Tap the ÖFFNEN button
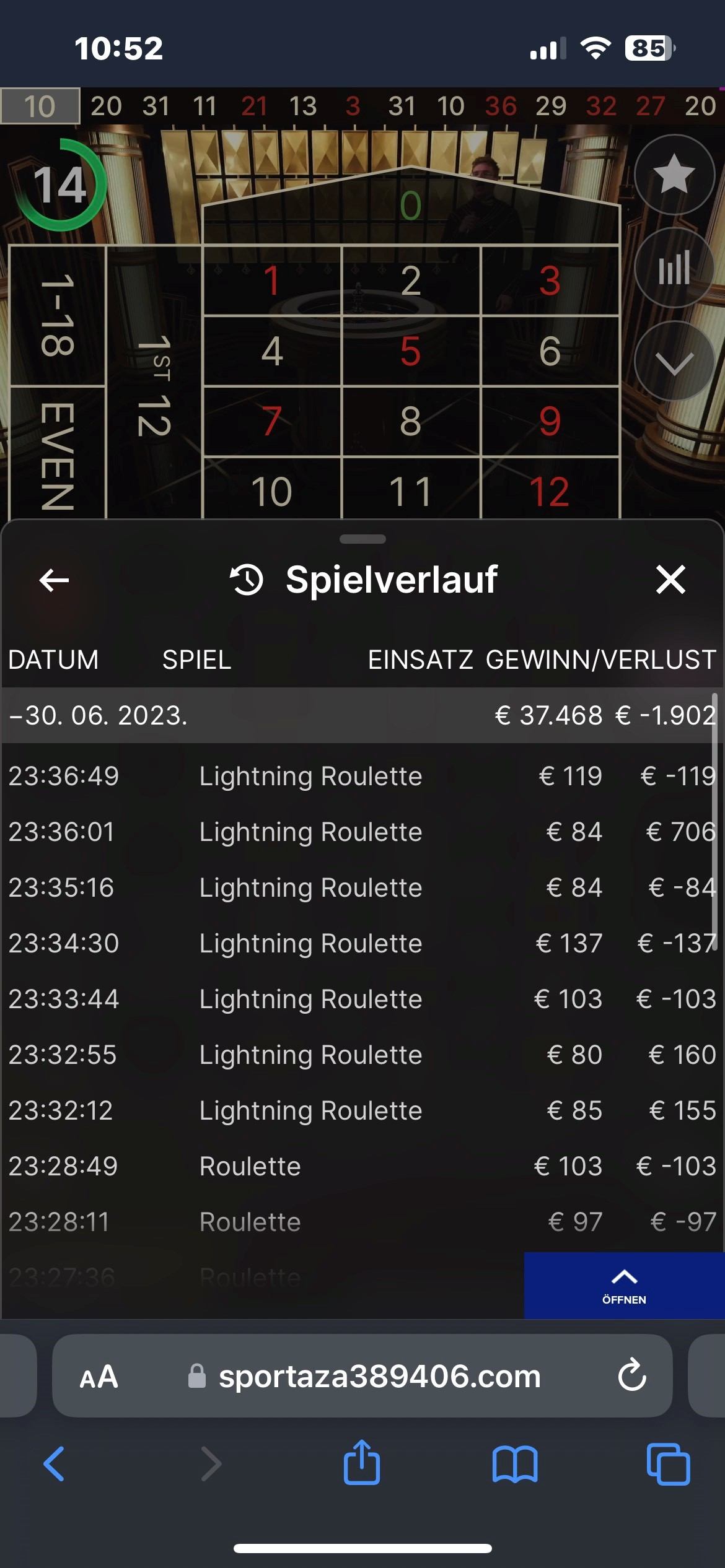The image size is (725, 1568). 624,1284
